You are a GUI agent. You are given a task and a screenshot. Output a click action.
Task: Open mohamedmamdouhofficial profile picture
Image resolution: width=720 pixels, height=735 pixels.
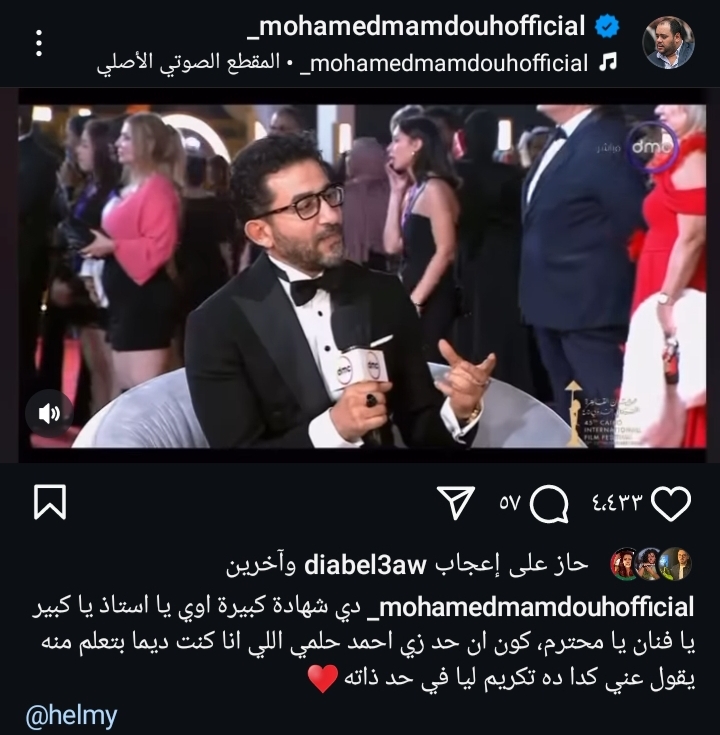coord(668,42)
